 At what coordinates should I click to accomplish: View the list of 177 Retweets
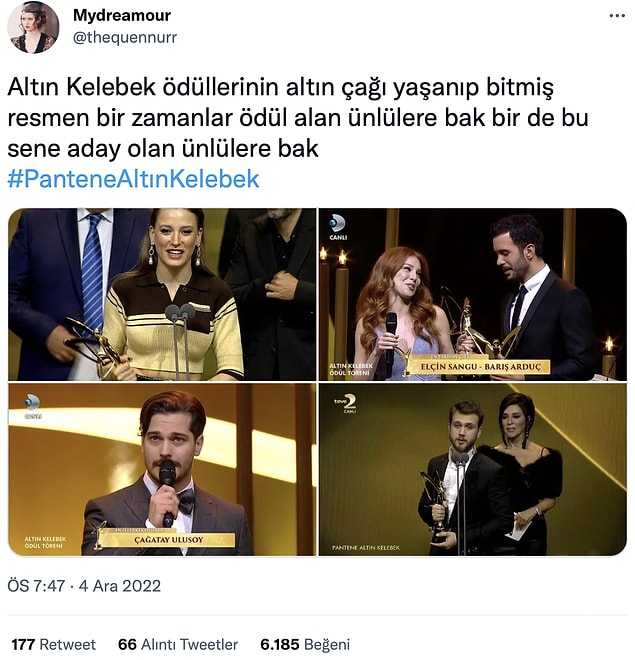point(53,644)
